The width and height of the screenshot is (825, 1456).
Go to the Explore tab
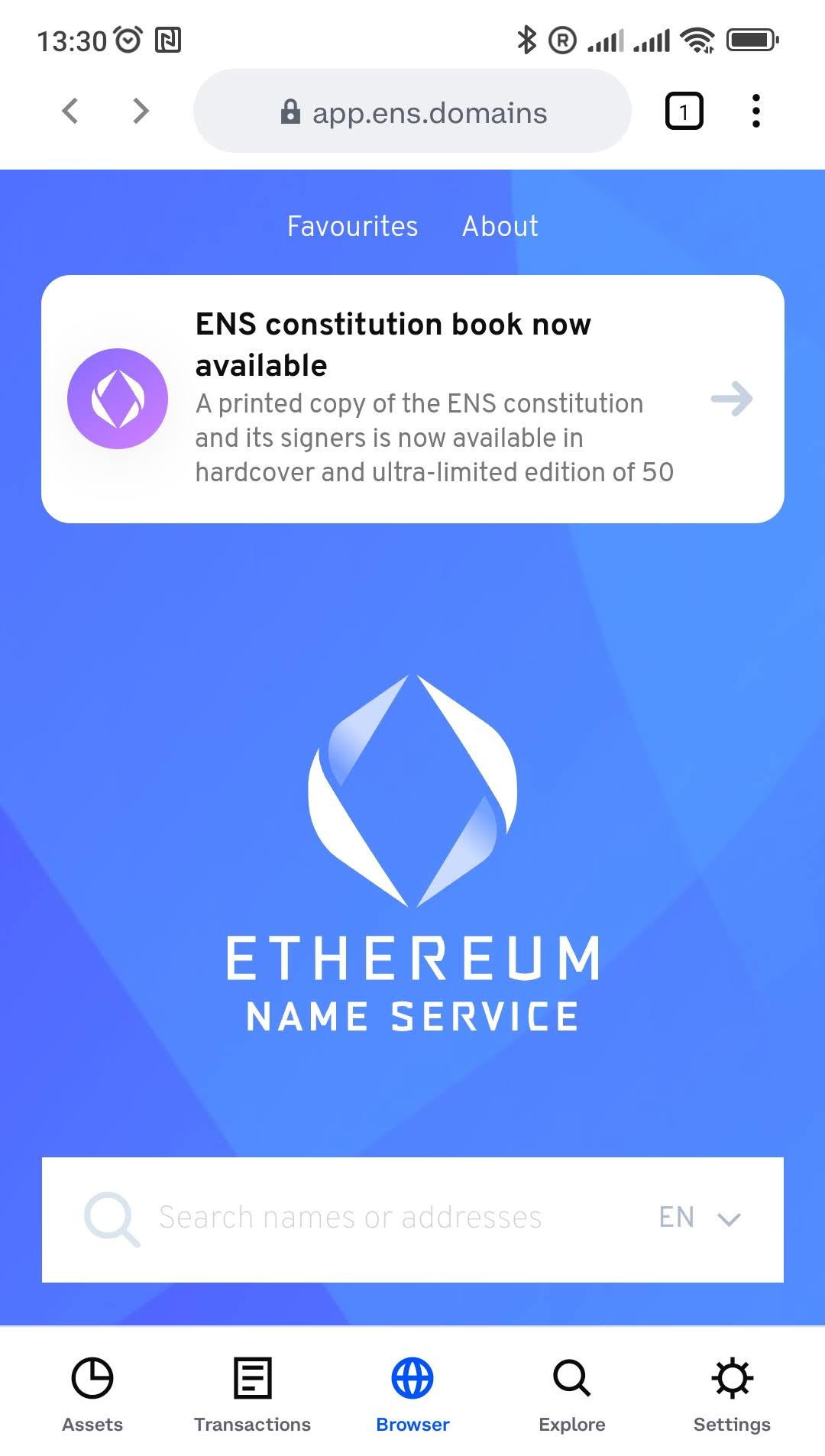pos(572,1394)
